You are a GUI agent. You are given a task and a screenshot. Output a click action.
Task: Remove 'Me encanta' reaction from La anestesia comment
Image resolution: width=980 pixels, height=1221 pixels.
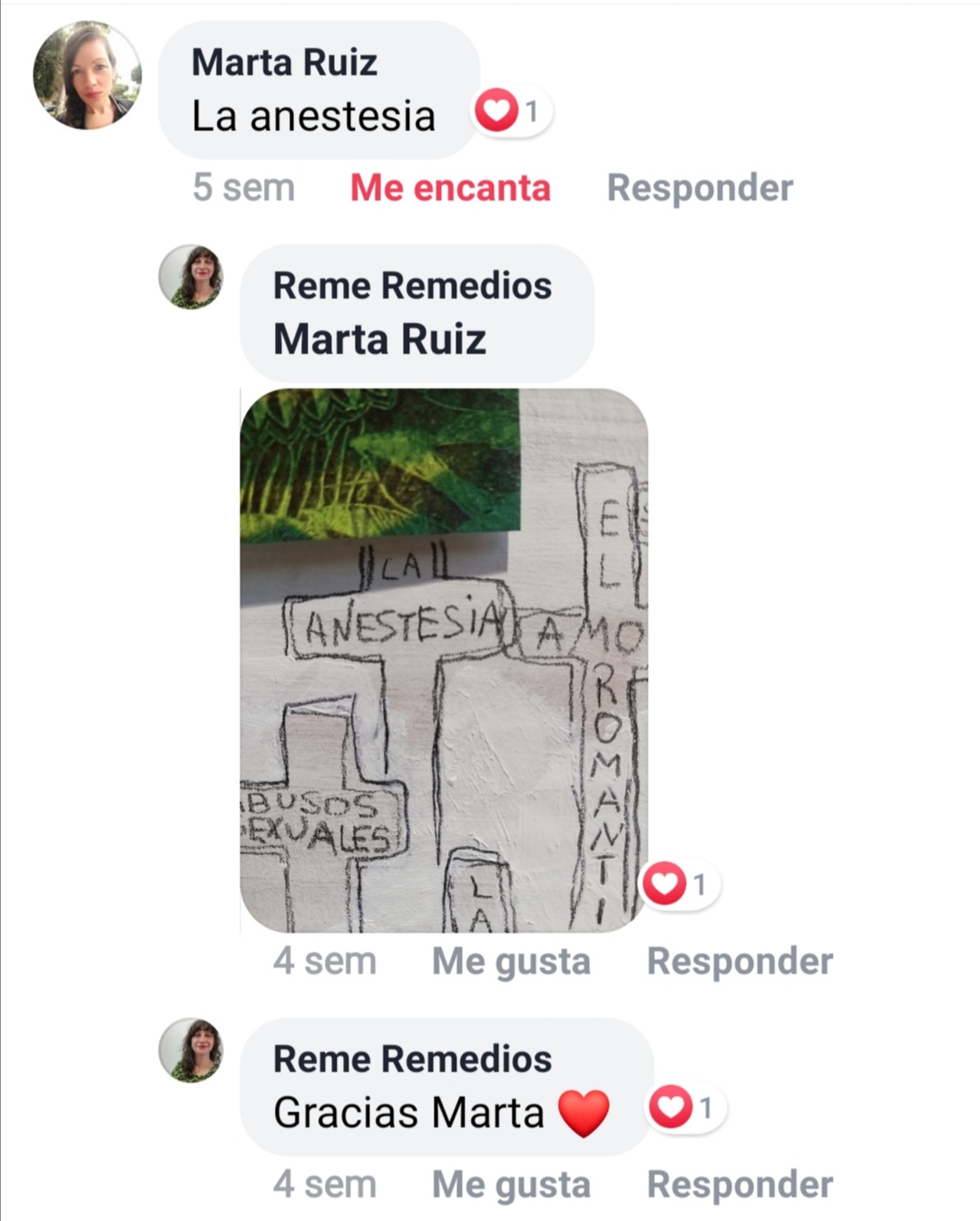[x=450, y=188]
